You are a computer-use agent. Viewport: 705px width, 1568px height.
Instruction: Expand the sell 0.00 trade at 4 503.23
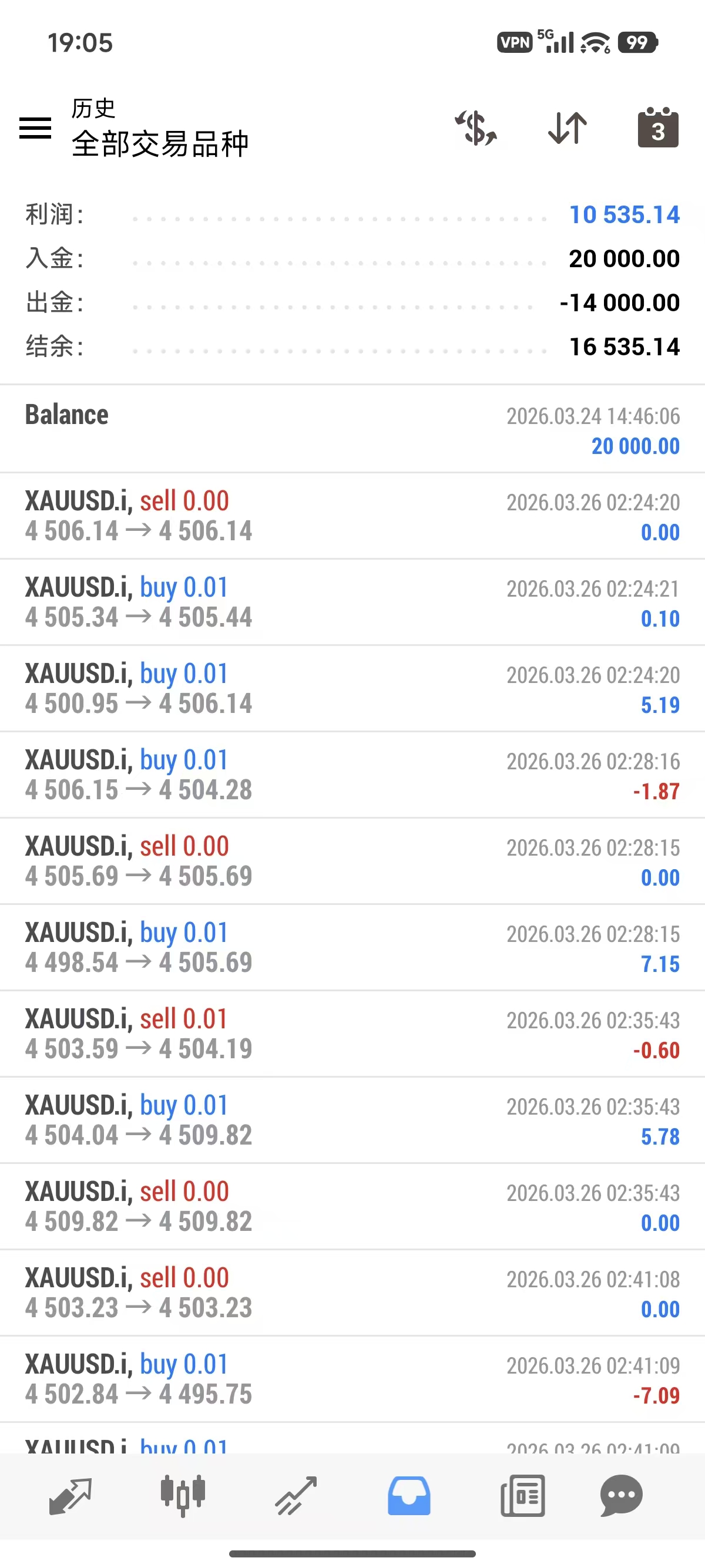pos(352,1292)
